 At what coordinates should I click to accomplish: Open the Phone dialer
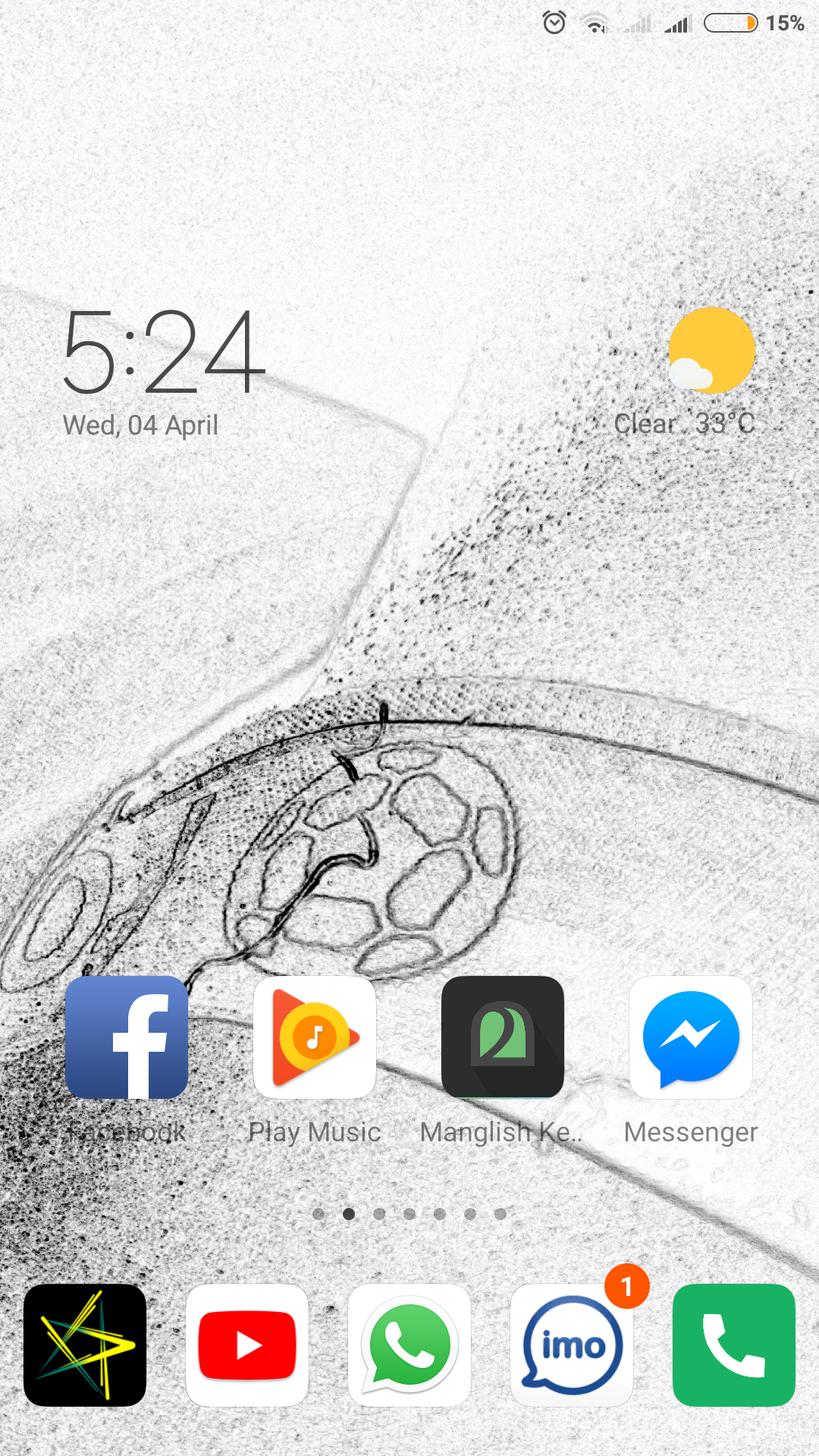pyautogui.click(x=734, y=1345)
